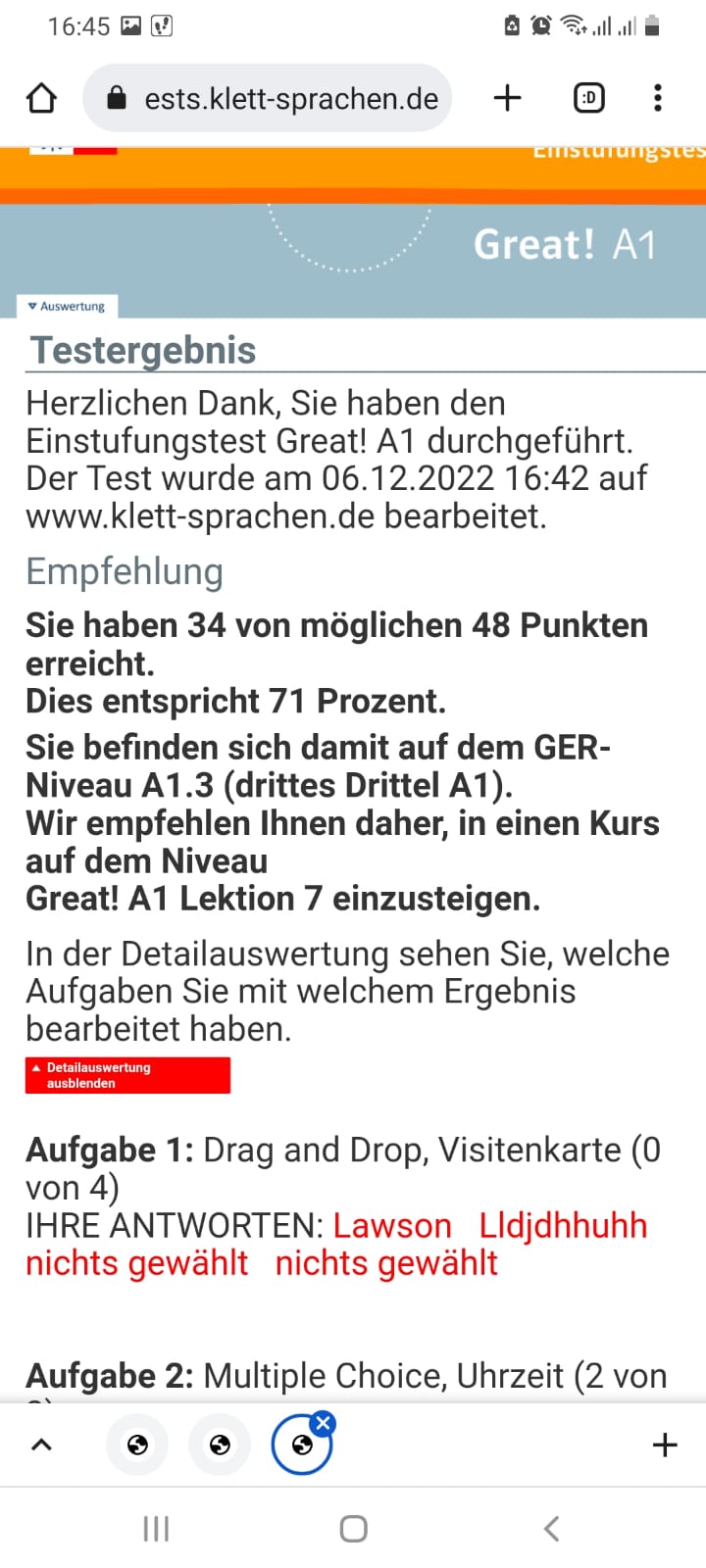706x1568 pixels.
Task: Expand the bottom tab strip chevron
Action: 41,1445
